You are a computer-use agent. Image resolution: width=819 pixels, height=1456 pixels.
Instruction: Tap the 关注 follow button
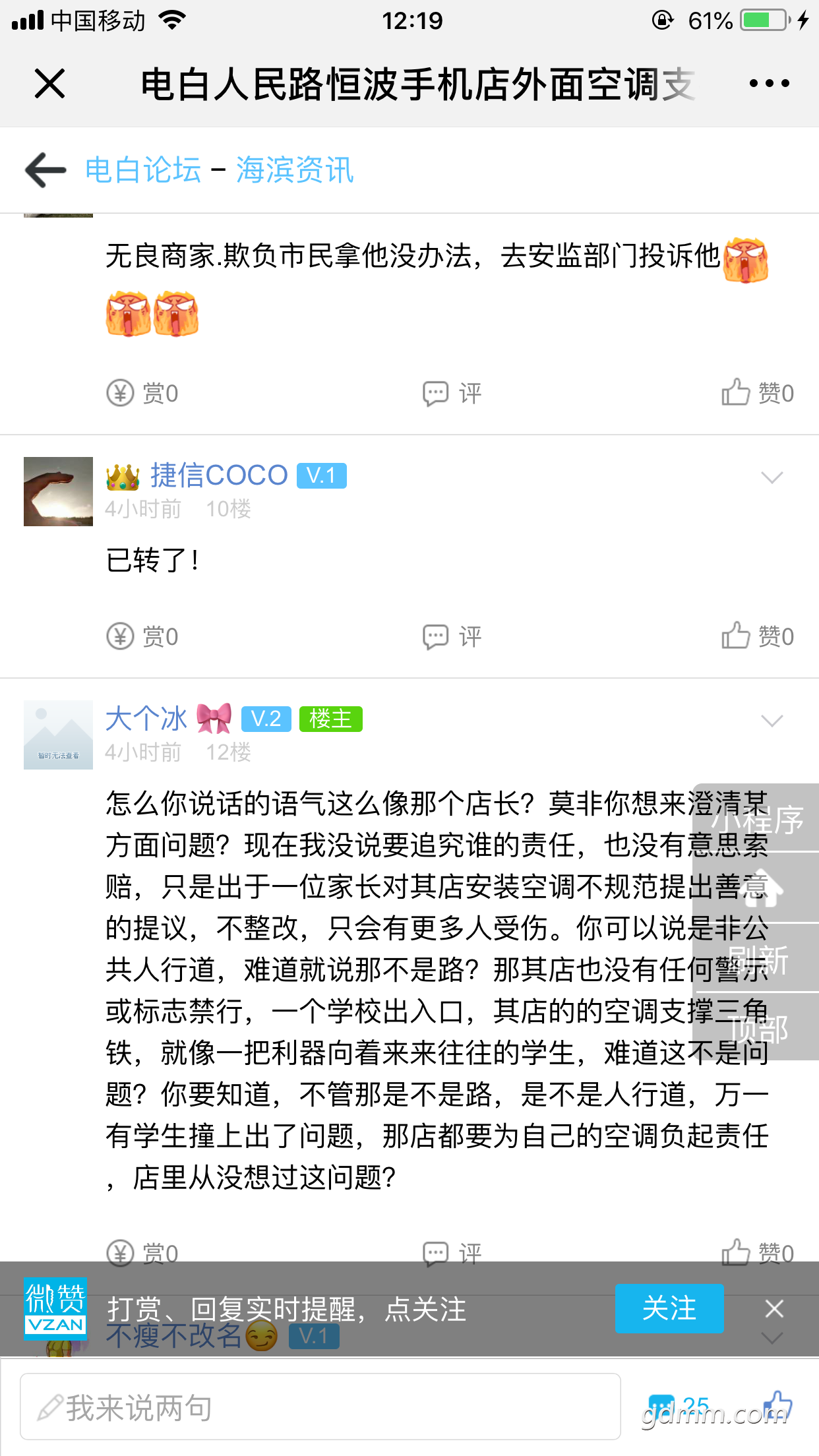click(669, 1308)
